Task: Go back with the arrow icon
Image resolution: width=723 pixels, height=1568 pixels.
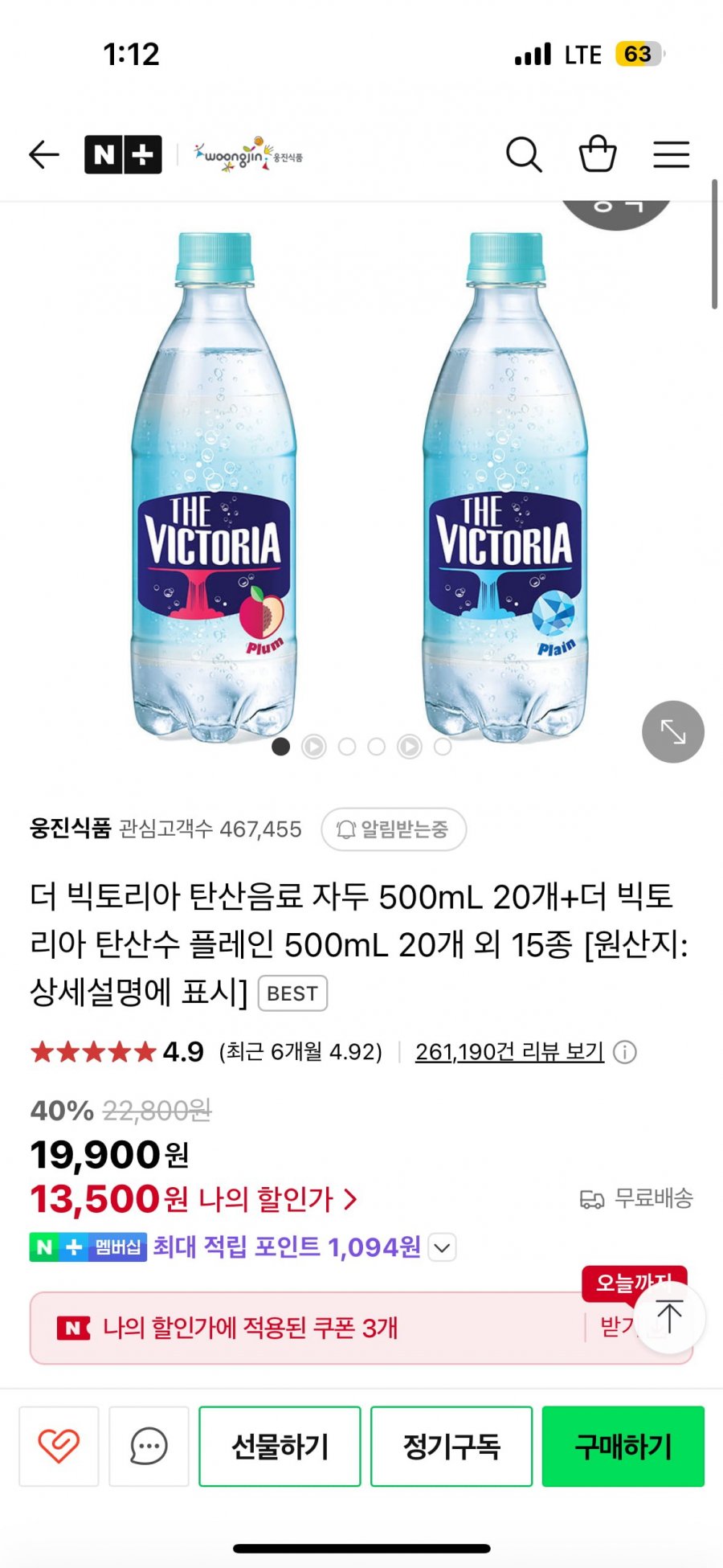Action: [x=44, y=154]
